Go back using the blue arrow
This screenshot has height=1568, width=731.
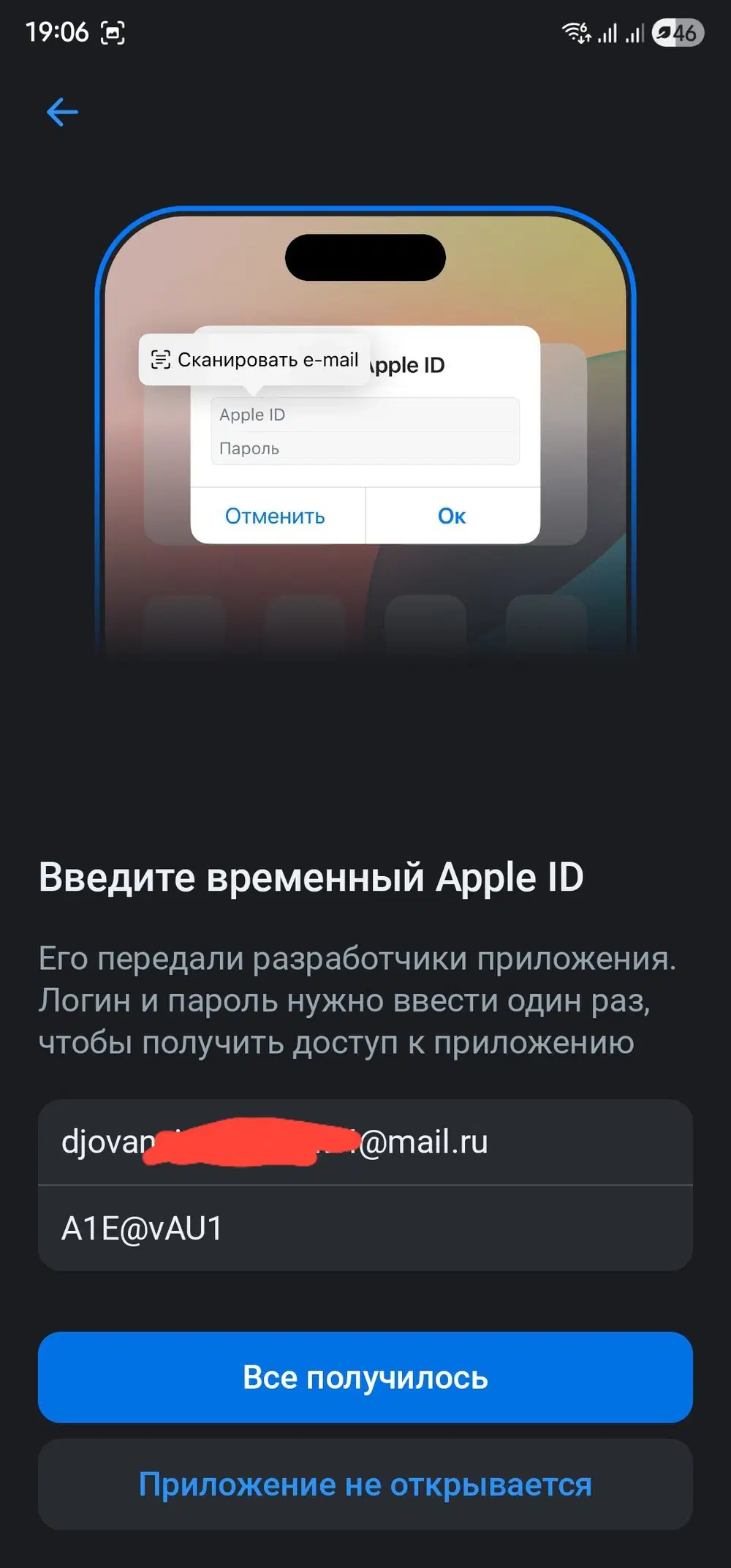click(x=62, y=113)
